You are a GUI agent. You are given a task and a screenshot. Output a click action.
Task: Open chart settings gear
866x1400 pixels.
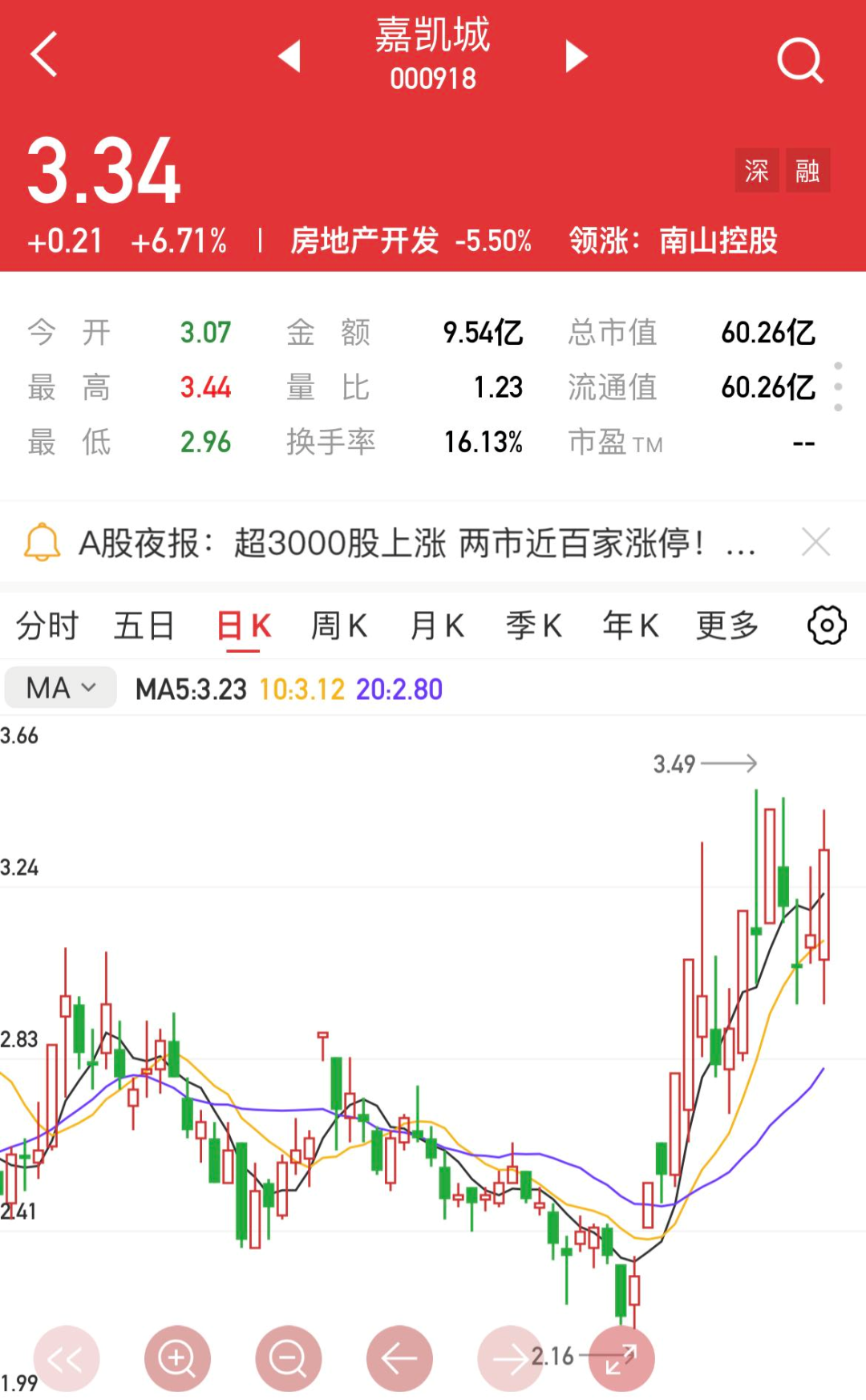click(x=827, y=625)
